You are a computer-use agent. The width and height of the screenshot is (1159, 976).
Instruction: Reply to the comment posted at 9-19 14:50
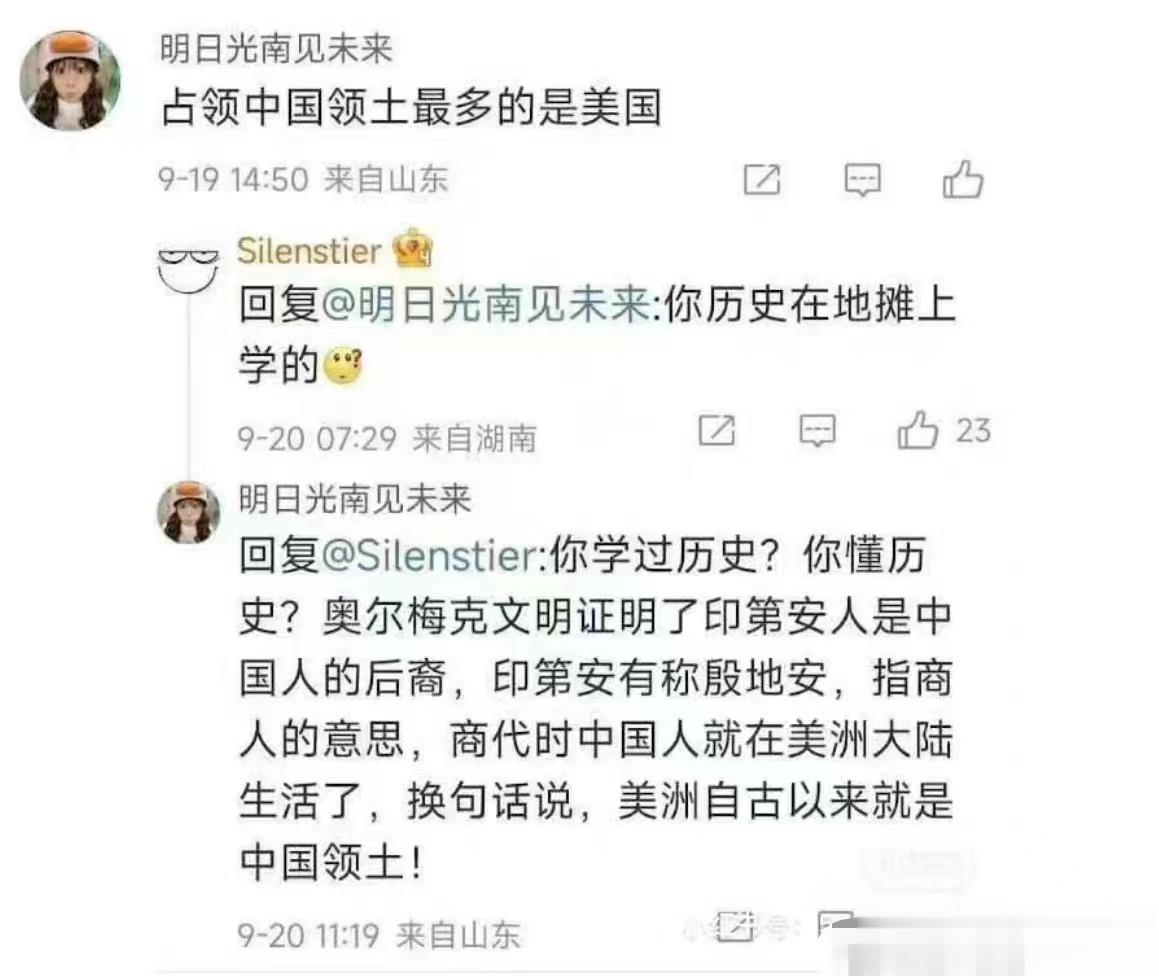[x=862, y=180]
